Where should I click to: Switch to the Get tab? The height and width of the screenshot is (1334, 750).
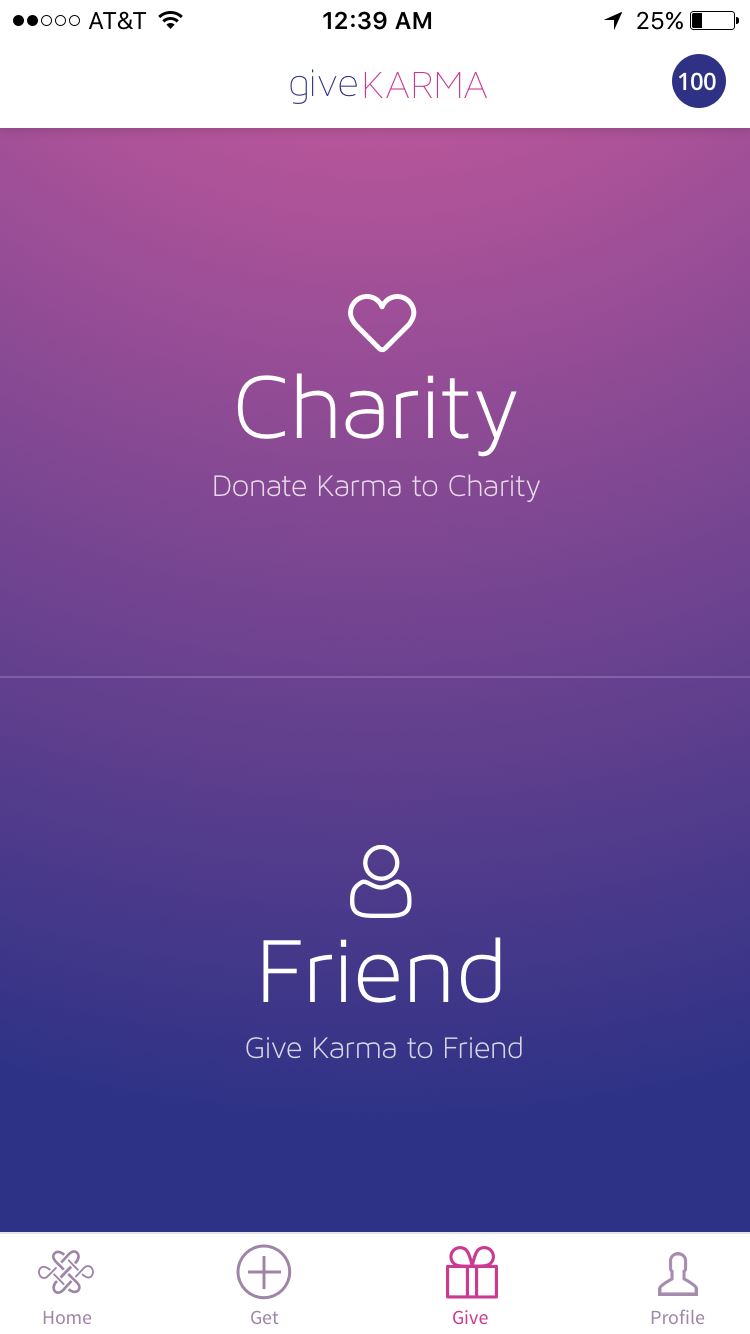click(x=264, y=1286)
